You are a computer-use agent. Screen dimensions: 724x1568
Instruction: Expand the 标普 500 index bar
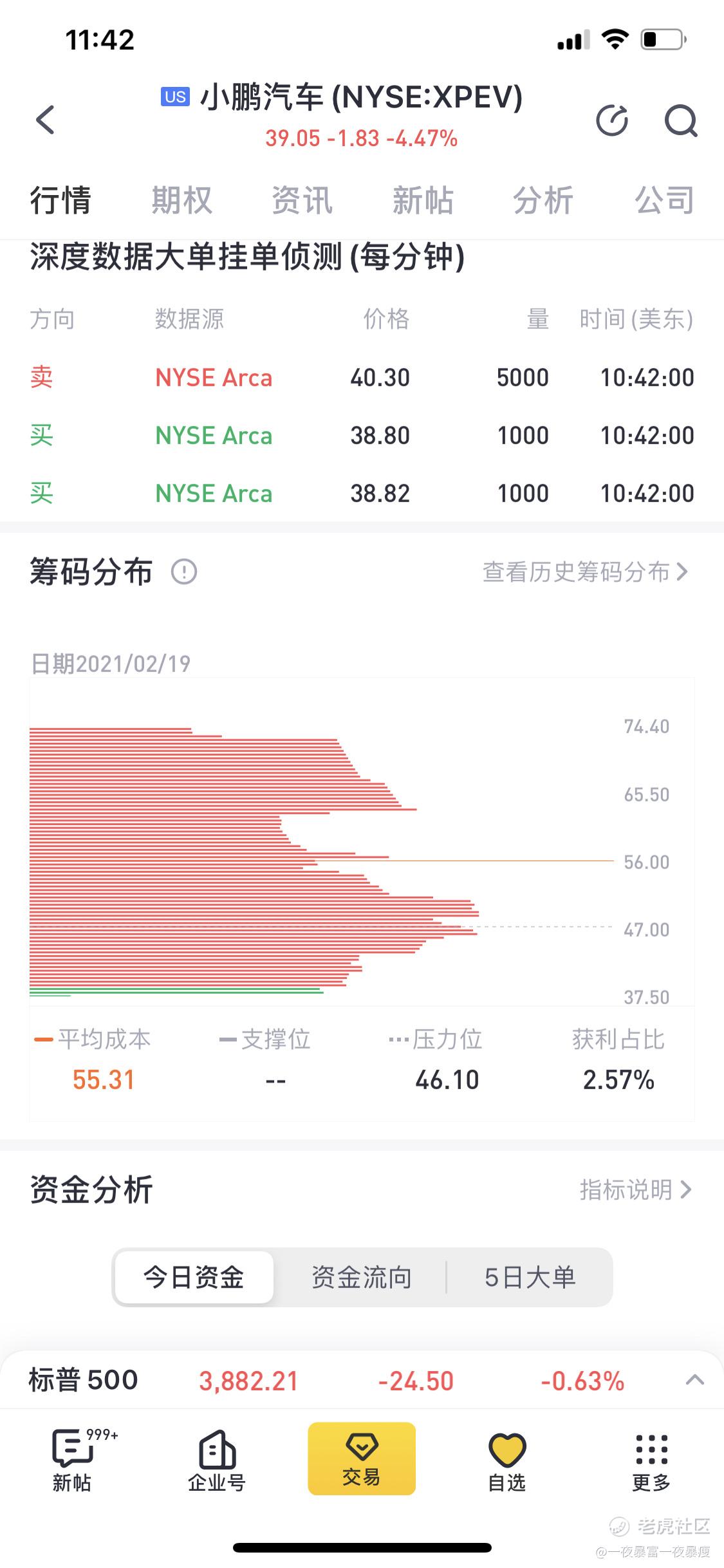point(695,1380)
